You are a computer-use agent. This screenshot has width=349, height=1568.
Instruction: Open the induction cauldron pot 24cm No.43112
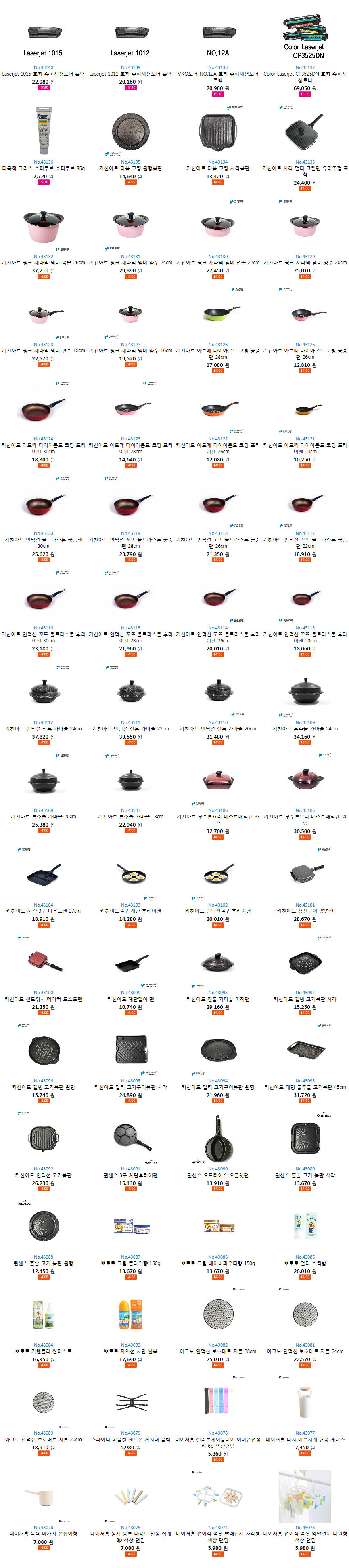[x=43, y=728]
